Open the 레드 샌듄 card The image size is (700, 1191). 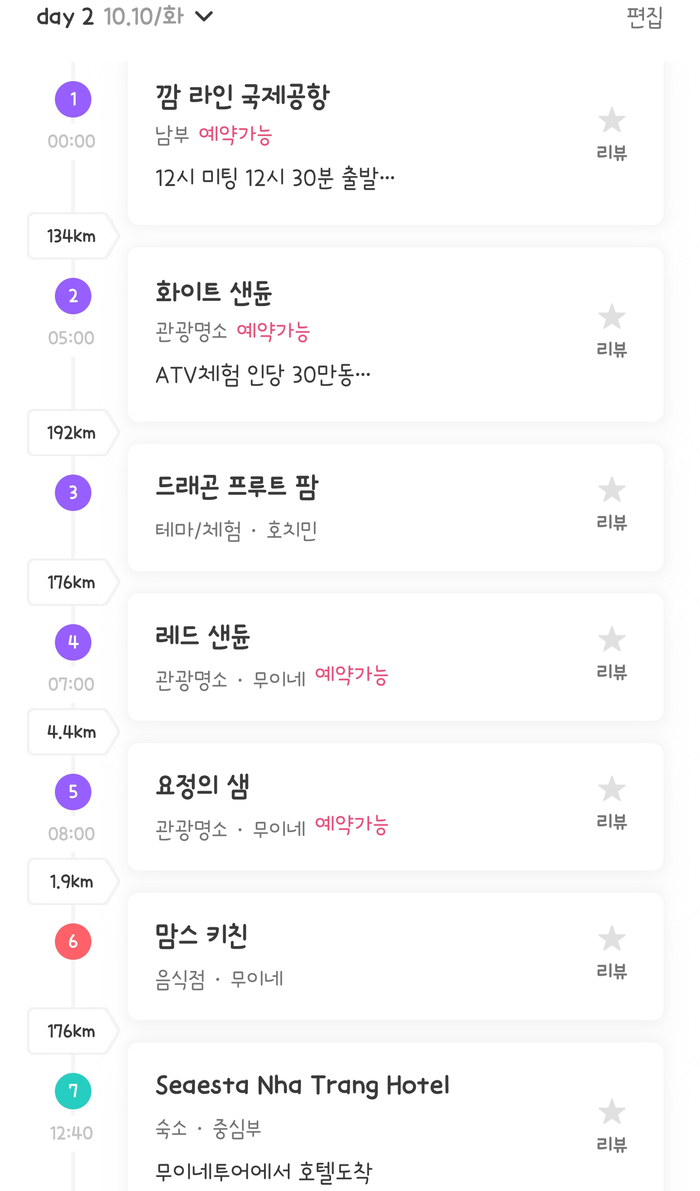click(x=360, y=657)
